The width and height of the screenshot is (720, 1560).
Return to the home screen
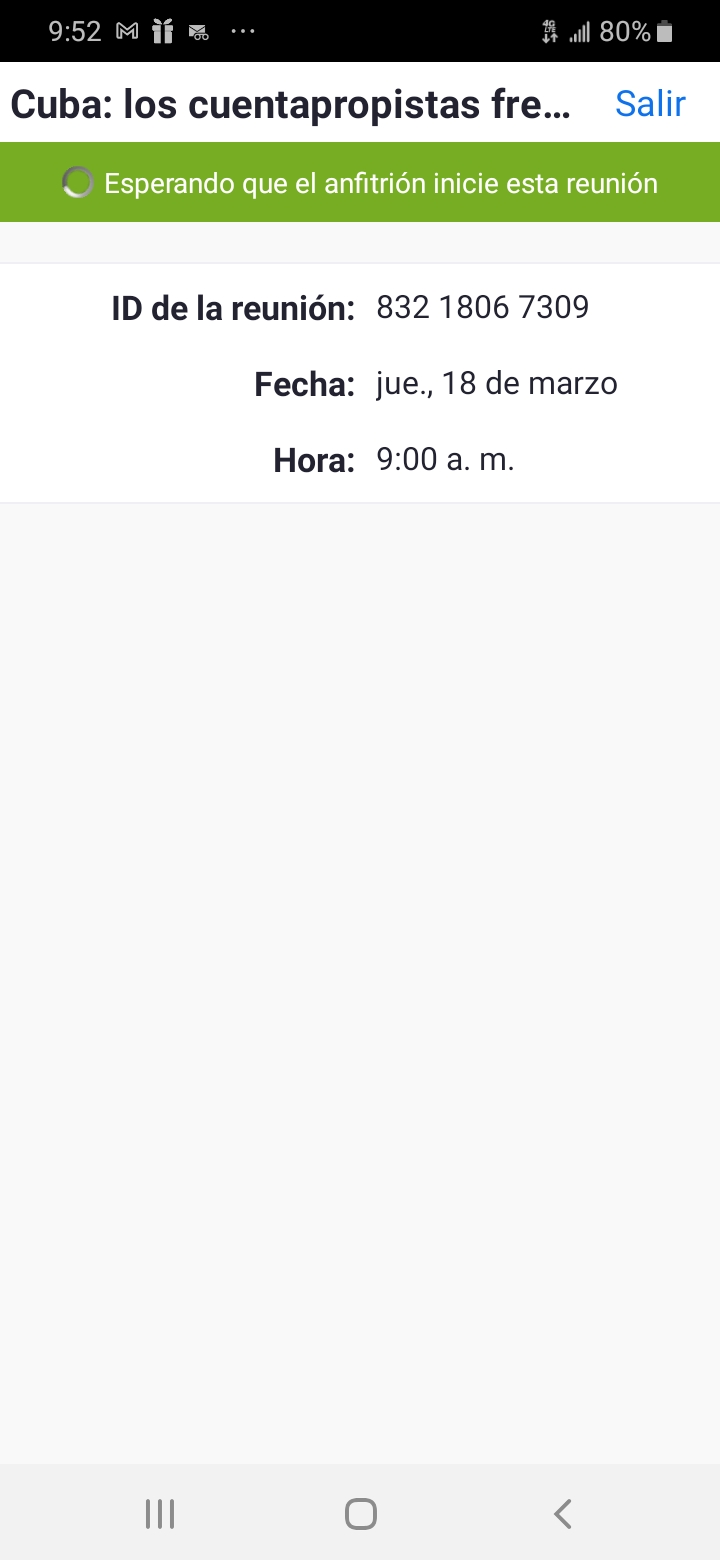tap(361, 1514)
